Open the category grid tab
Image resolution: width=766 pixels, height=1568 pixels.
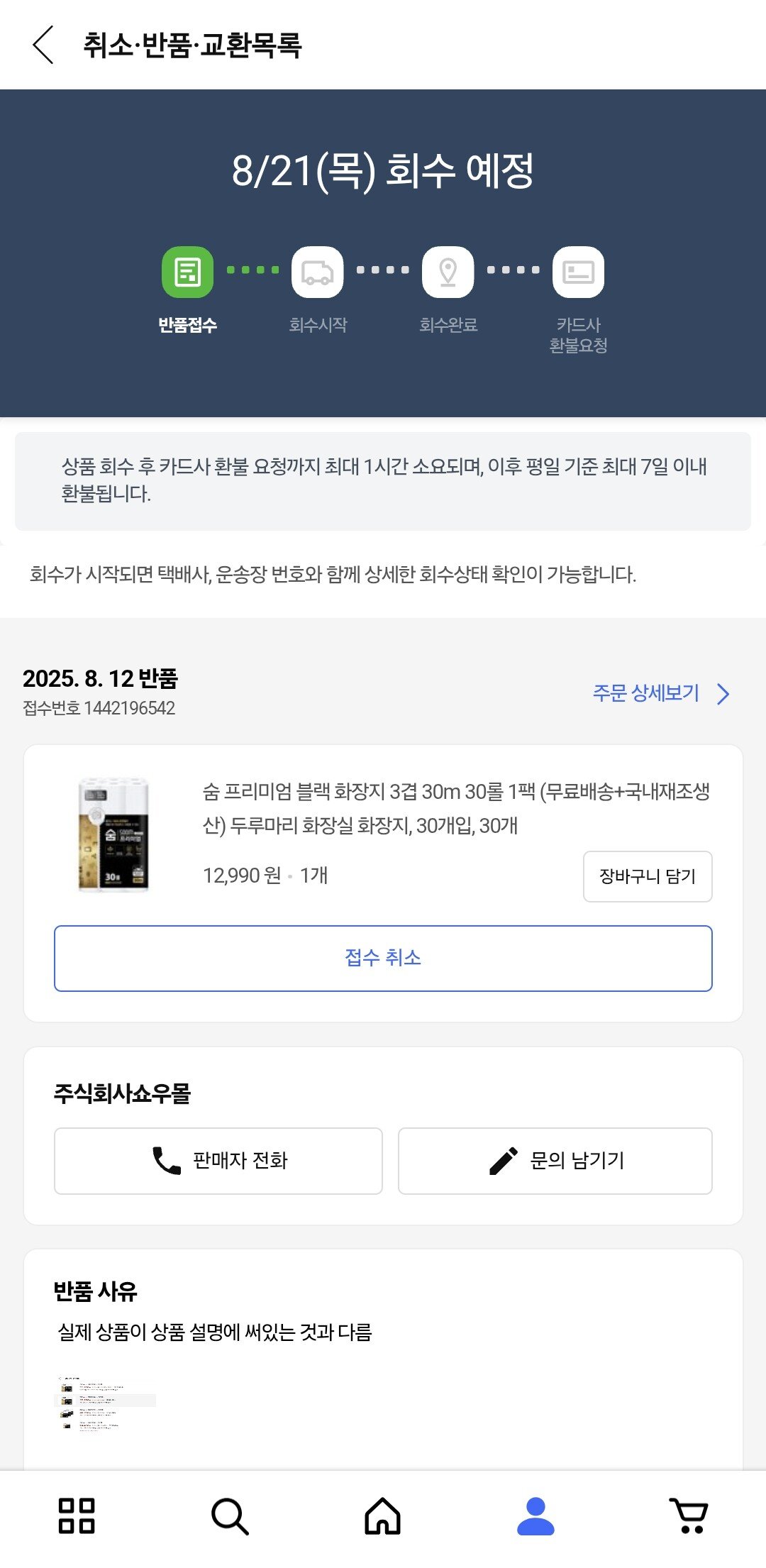[77, 1515]
